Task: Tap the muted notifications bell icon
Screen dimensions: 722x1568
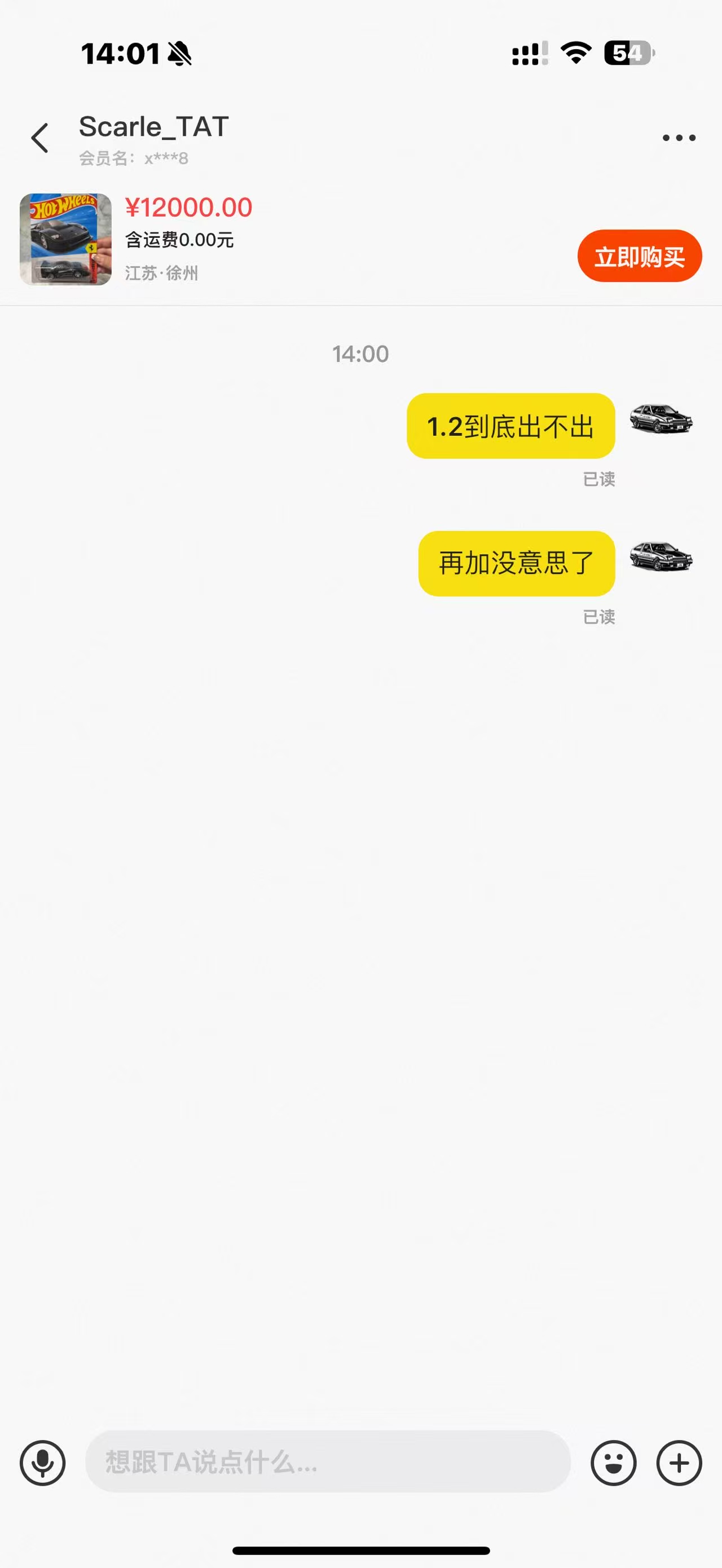Action: (x=179, y=54)
